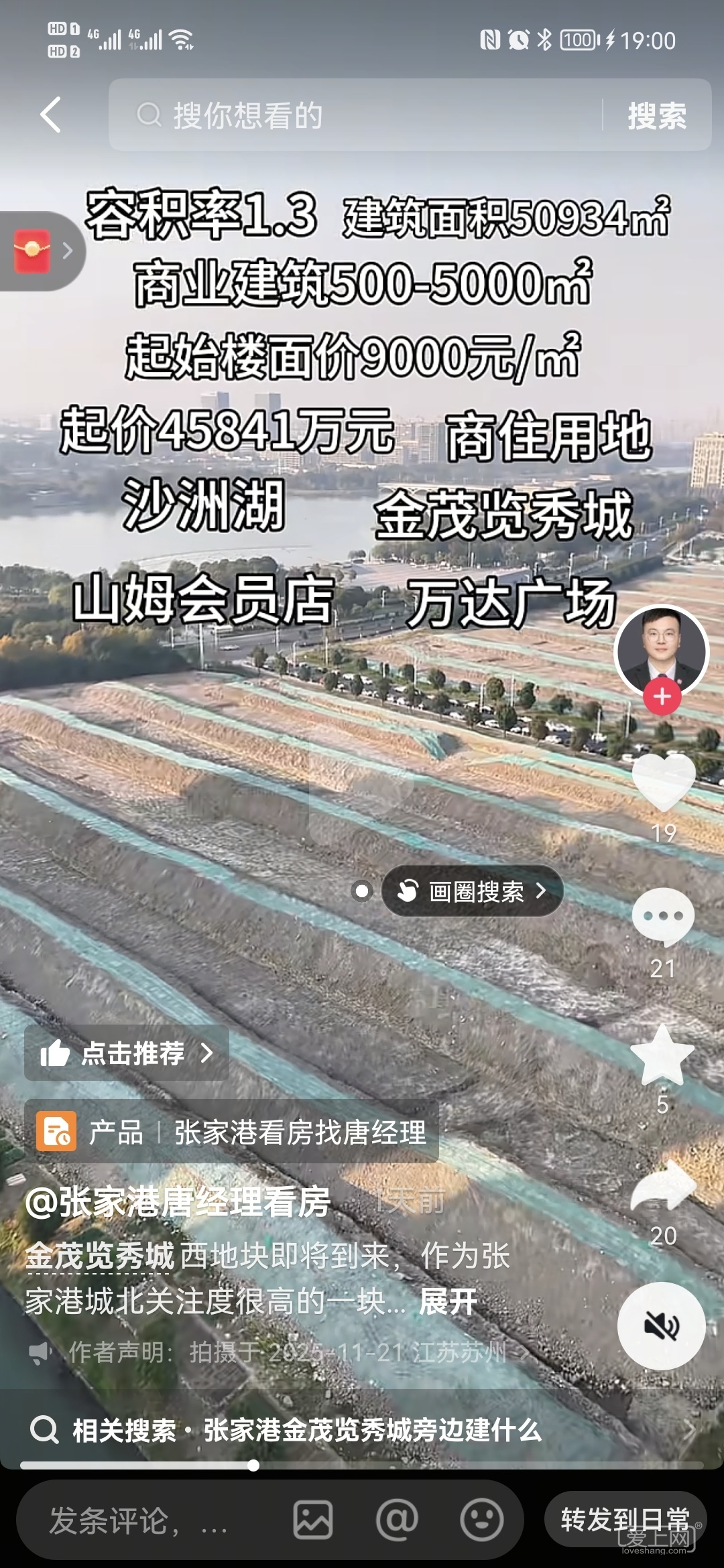724x1568 pixels.
Task: Tap the 搜索 button
Action: pyautogui.click(x=656, y=116)
